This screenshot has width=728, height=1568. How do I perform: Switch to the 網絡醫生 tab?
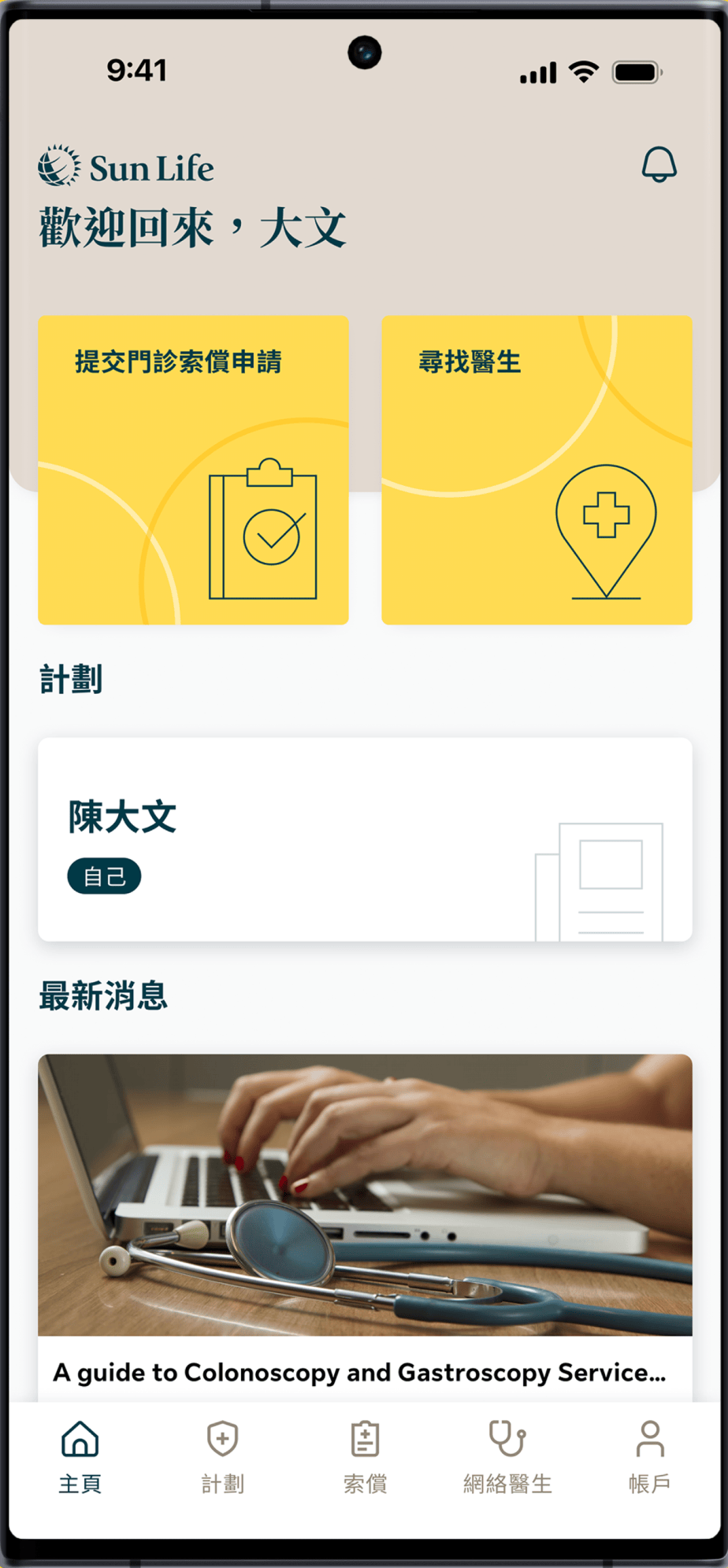507,1457
